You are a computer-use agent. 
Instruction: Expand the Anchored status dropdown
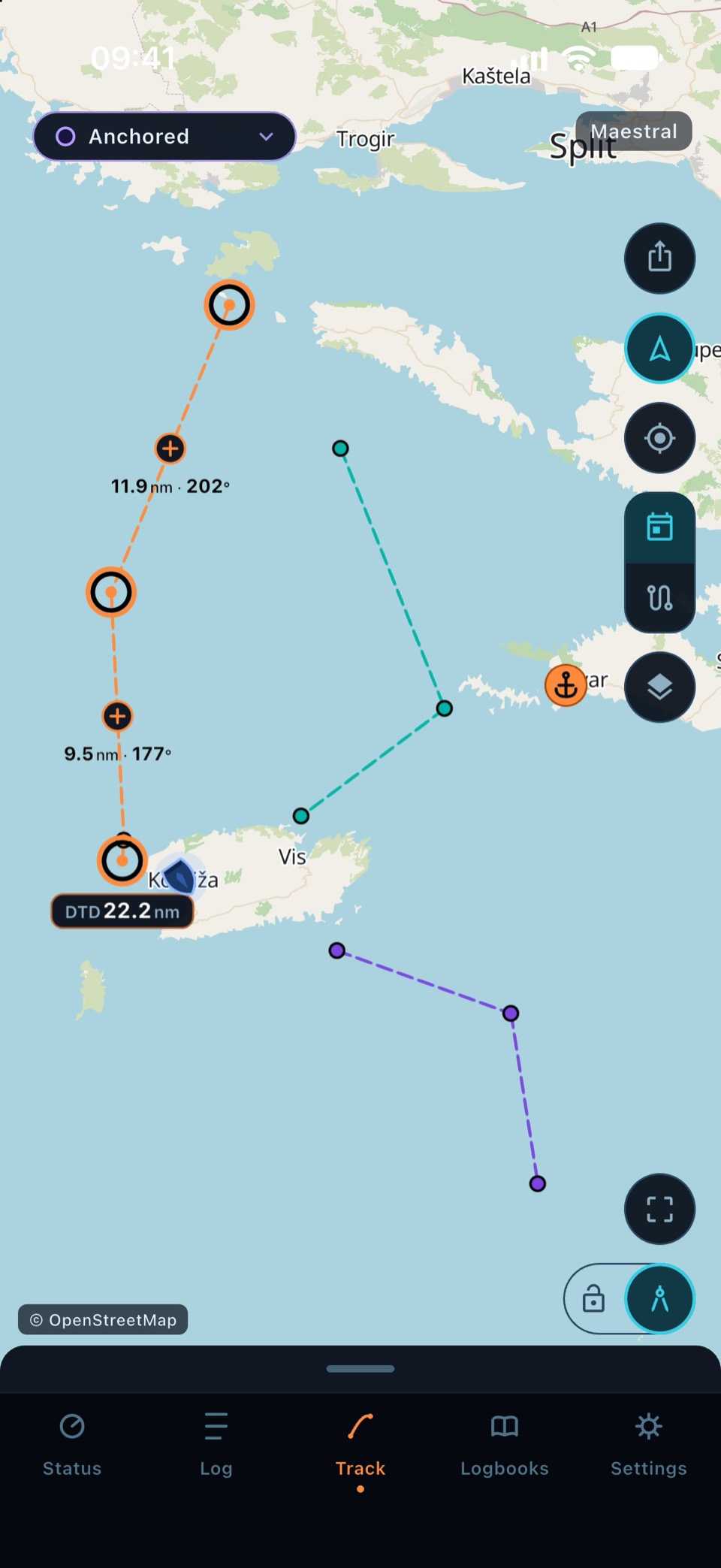(164, 137)
